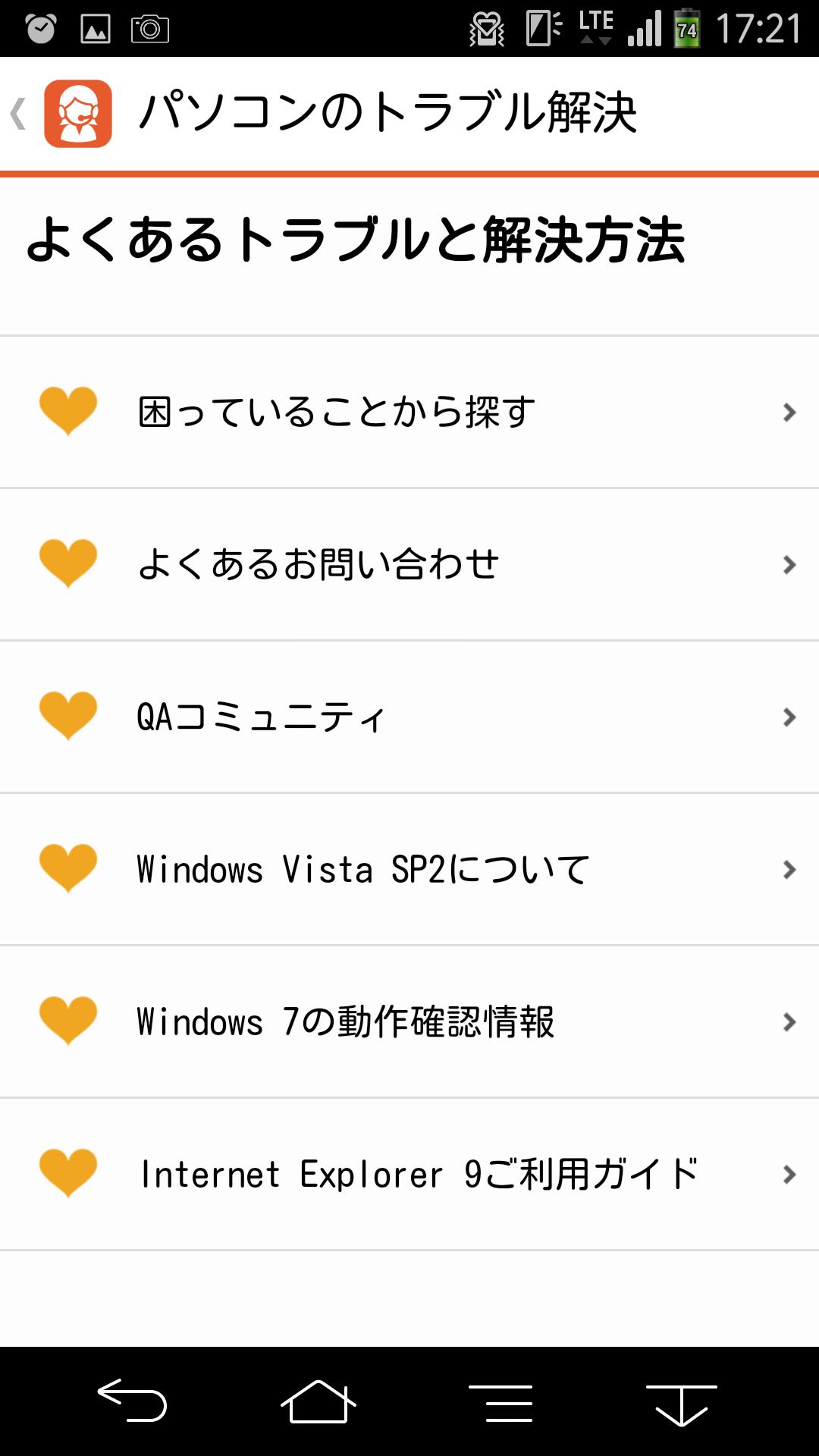Go back using the app bar arrow
Viewport: 819px width, 1456px height.
point(20,114)
